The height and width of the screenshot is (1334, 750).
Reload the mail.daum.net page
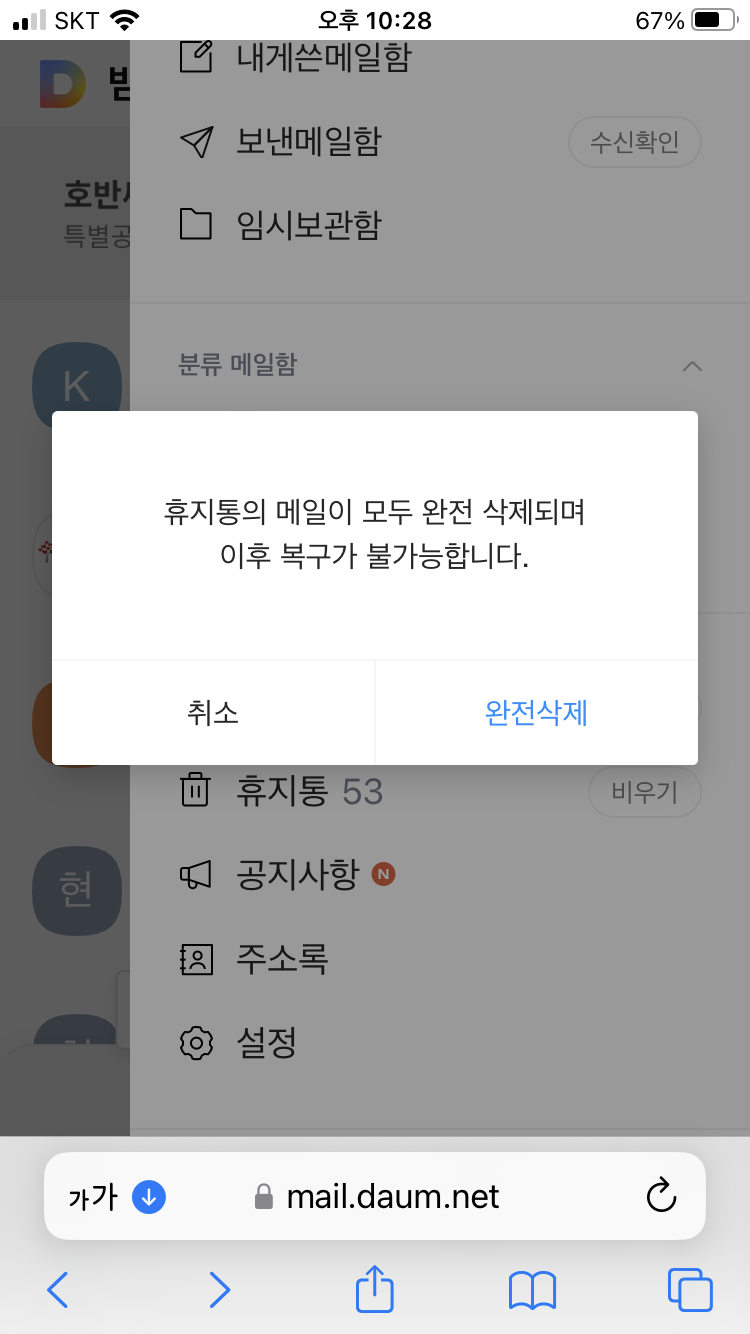tap(661, 1196)
